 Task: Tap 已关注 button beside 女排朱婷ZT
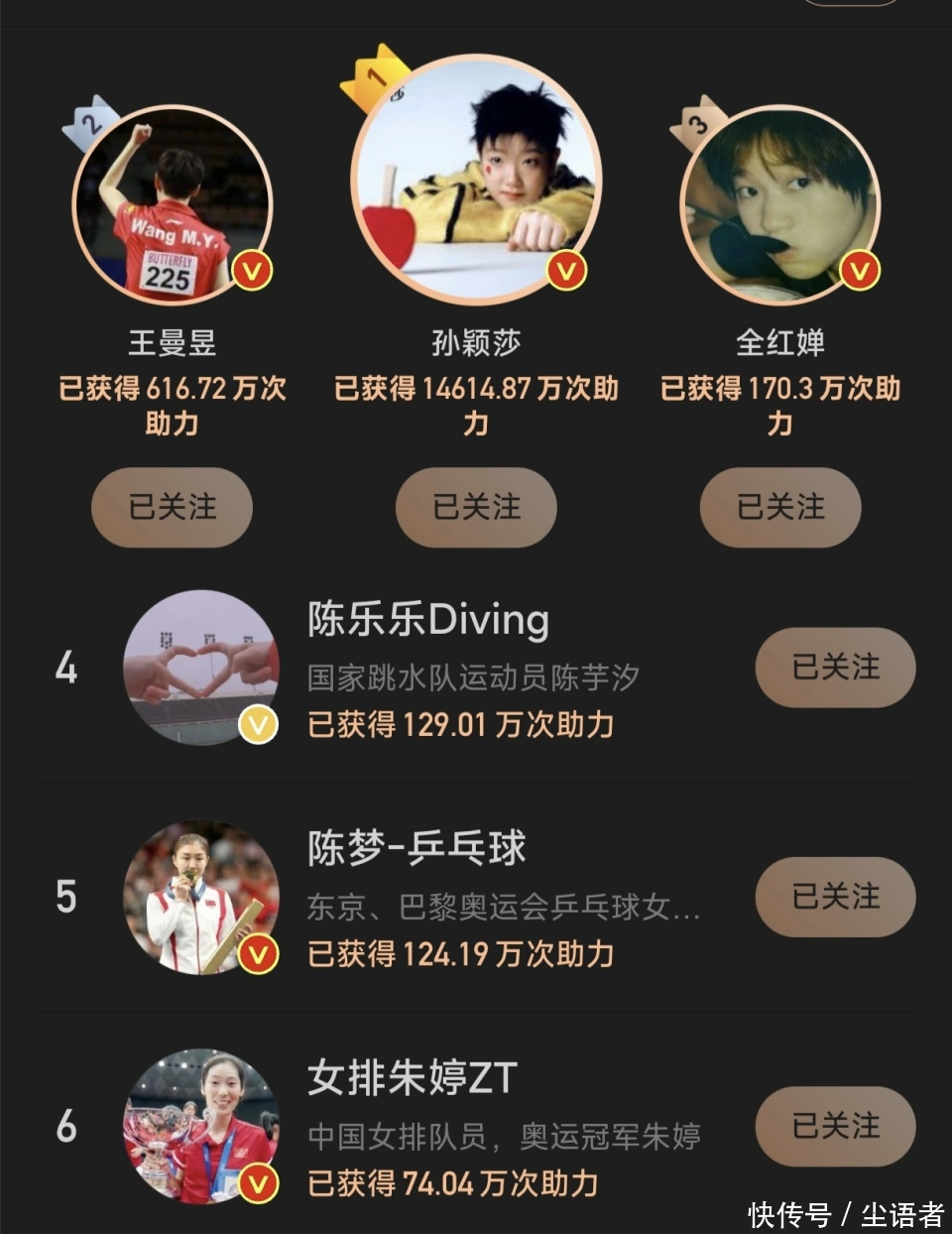[x=835, y=1126]
